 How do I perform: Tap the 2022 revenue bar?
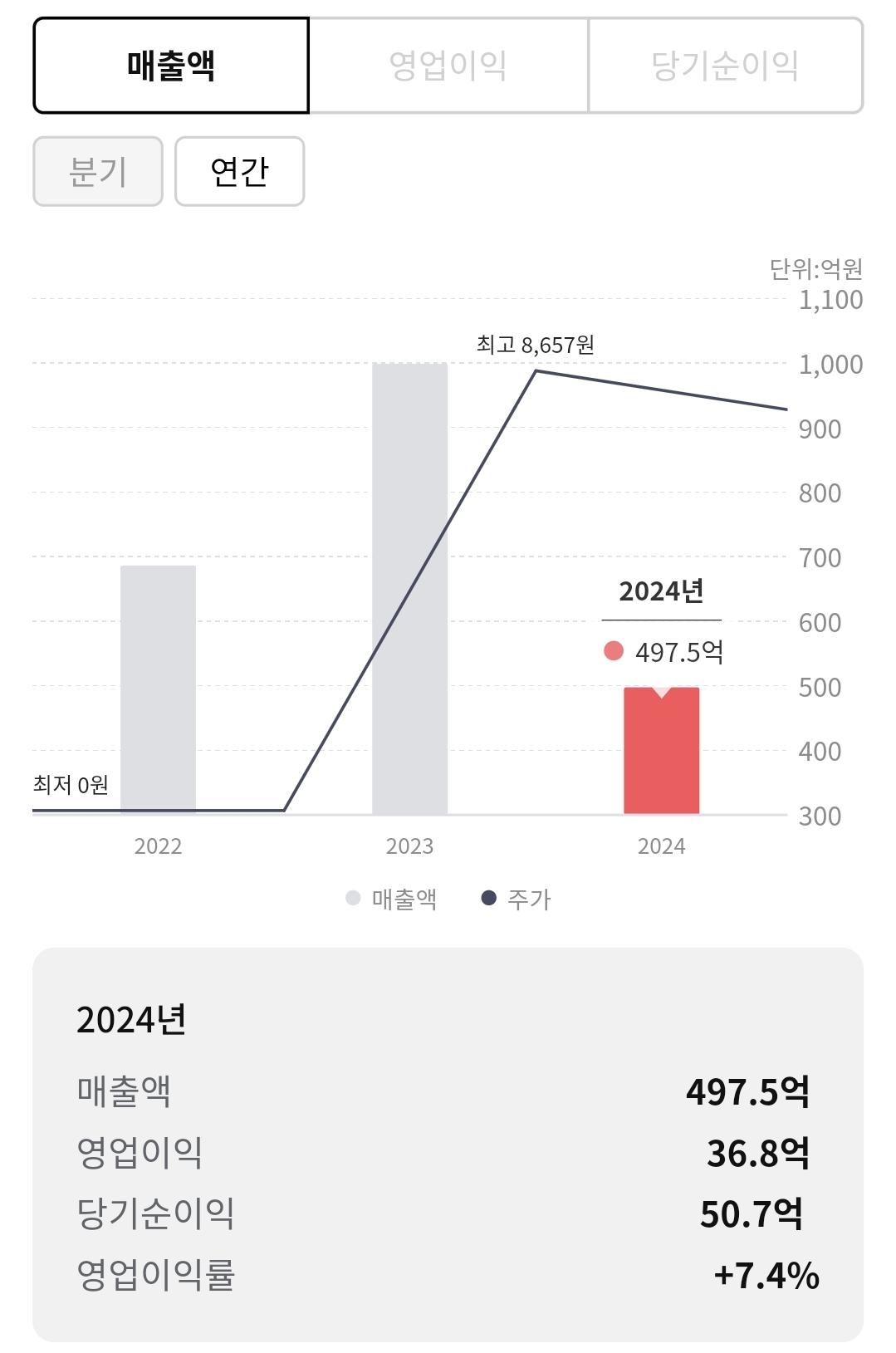click(x=158, y=690)
